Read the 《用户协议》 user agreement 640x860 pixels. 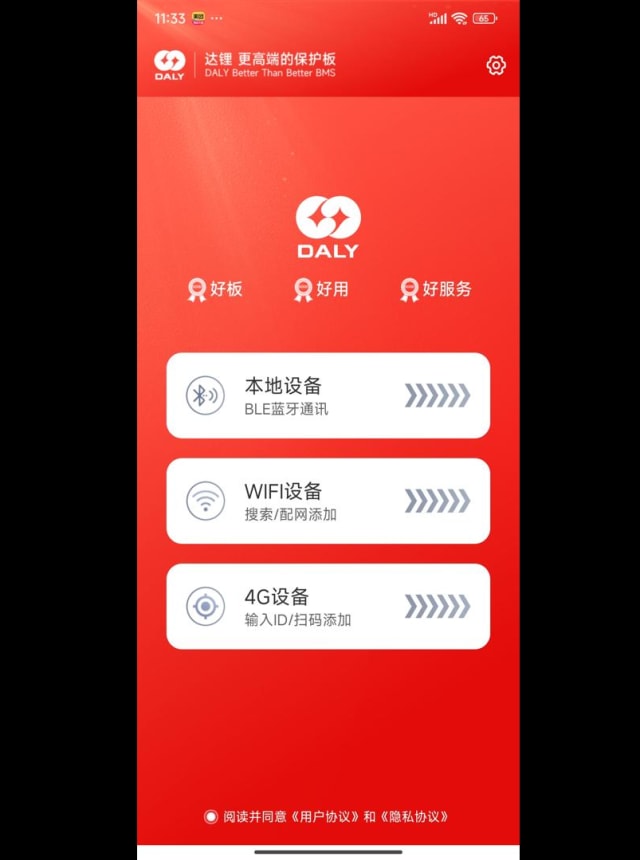(x=325, y=817)
